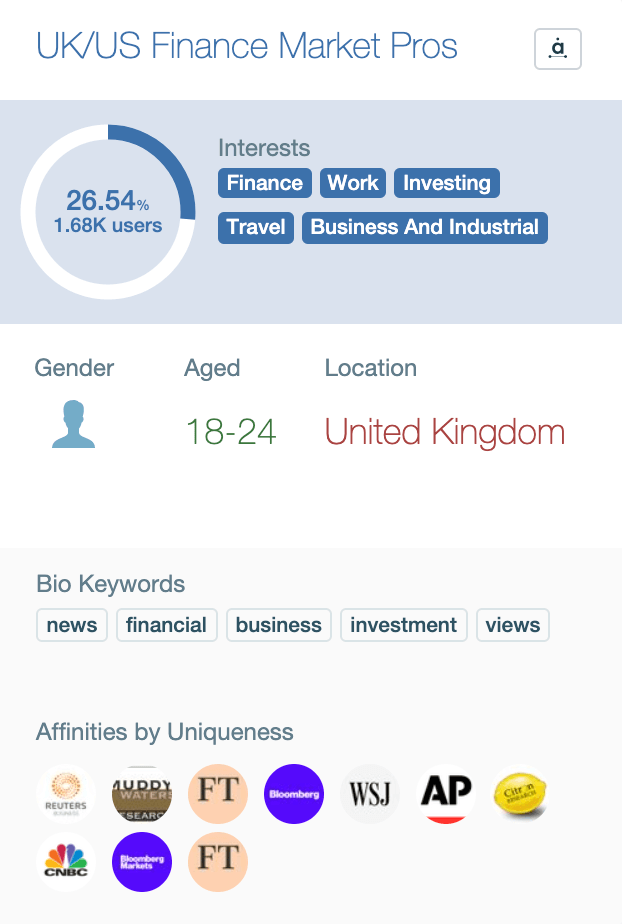Open the UK/US Finance Market Pros segment title

click(247, 46)
